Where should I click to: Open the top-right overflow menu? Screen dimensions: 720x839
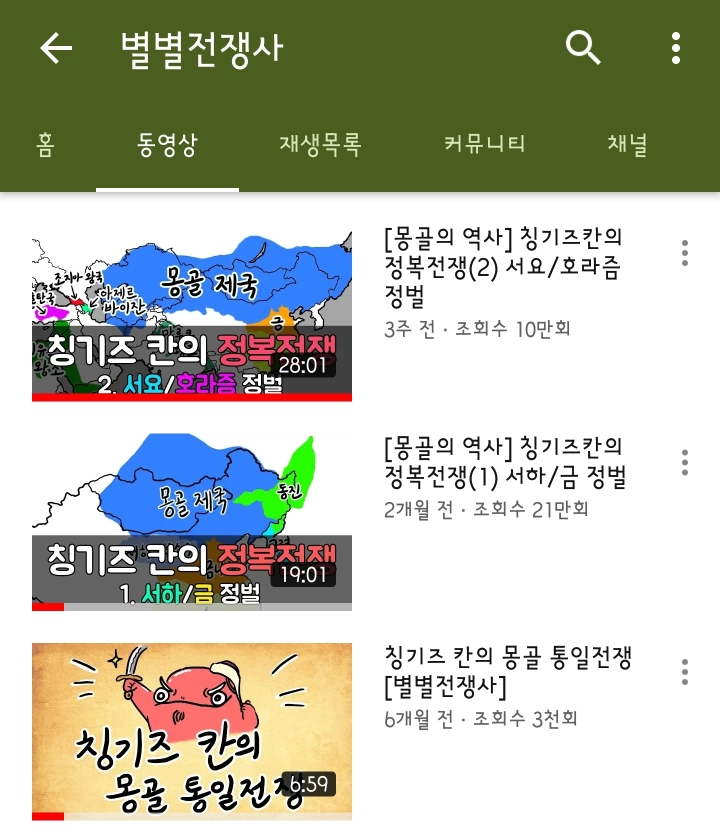click(676, 47)
